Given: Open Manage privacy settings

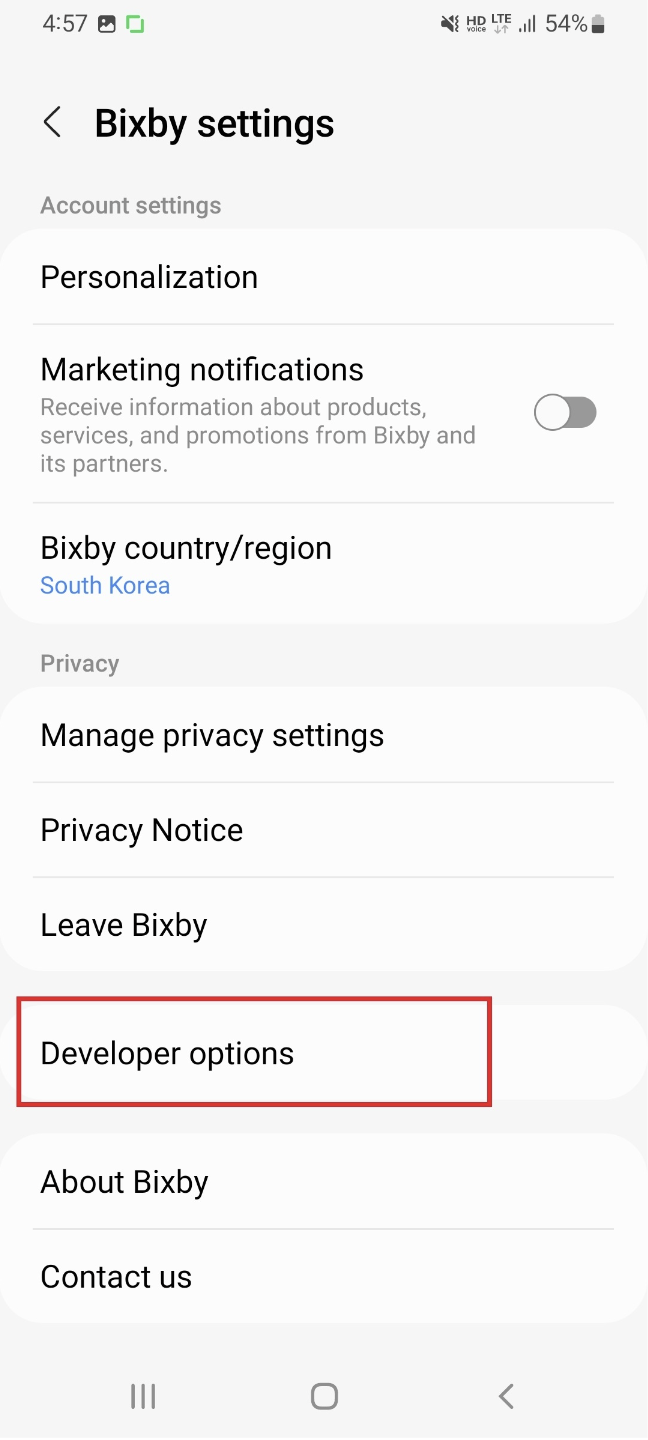Looking at the screenshot, I should point(324,735).
